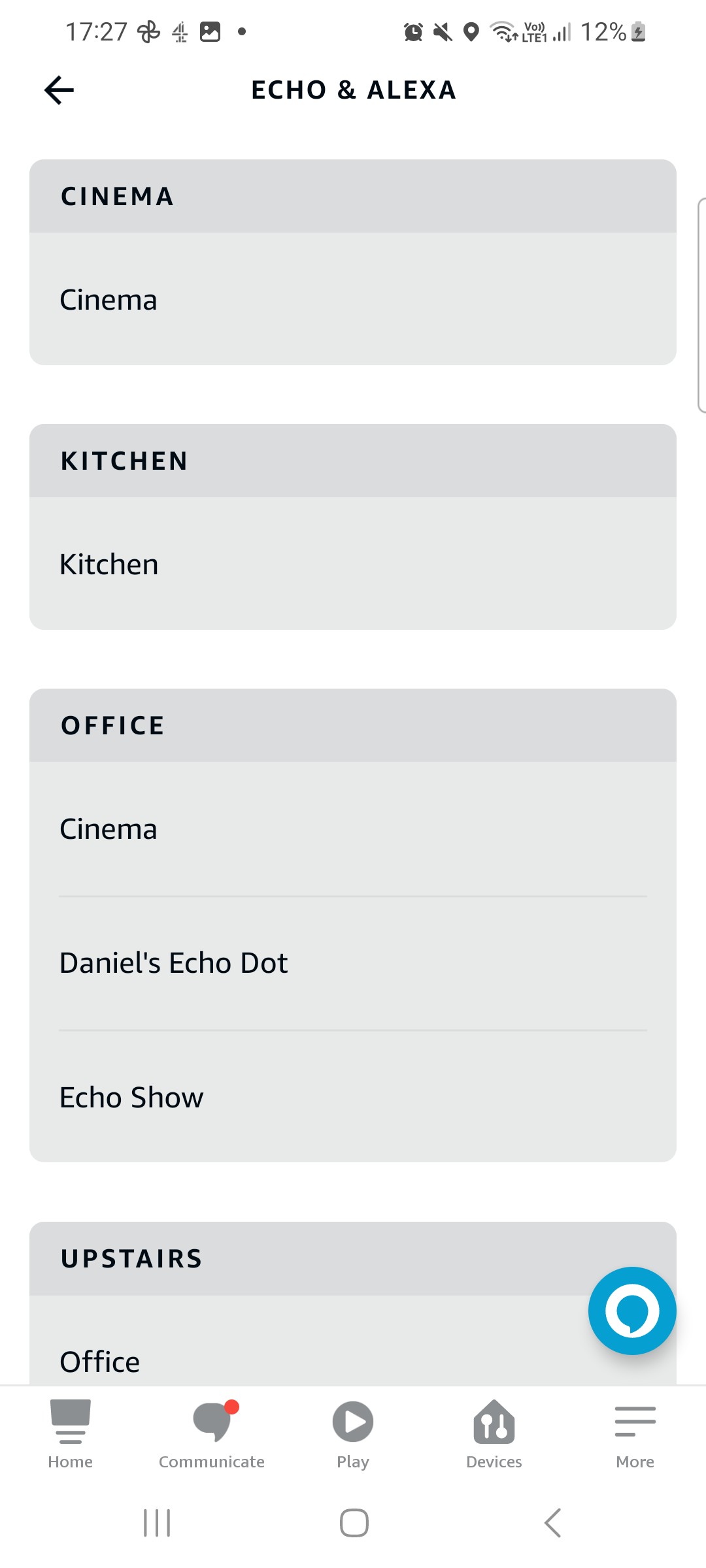Open the Echo Show device
The height and width of the screenshot is (1568, 706).
coord(353,1097)
